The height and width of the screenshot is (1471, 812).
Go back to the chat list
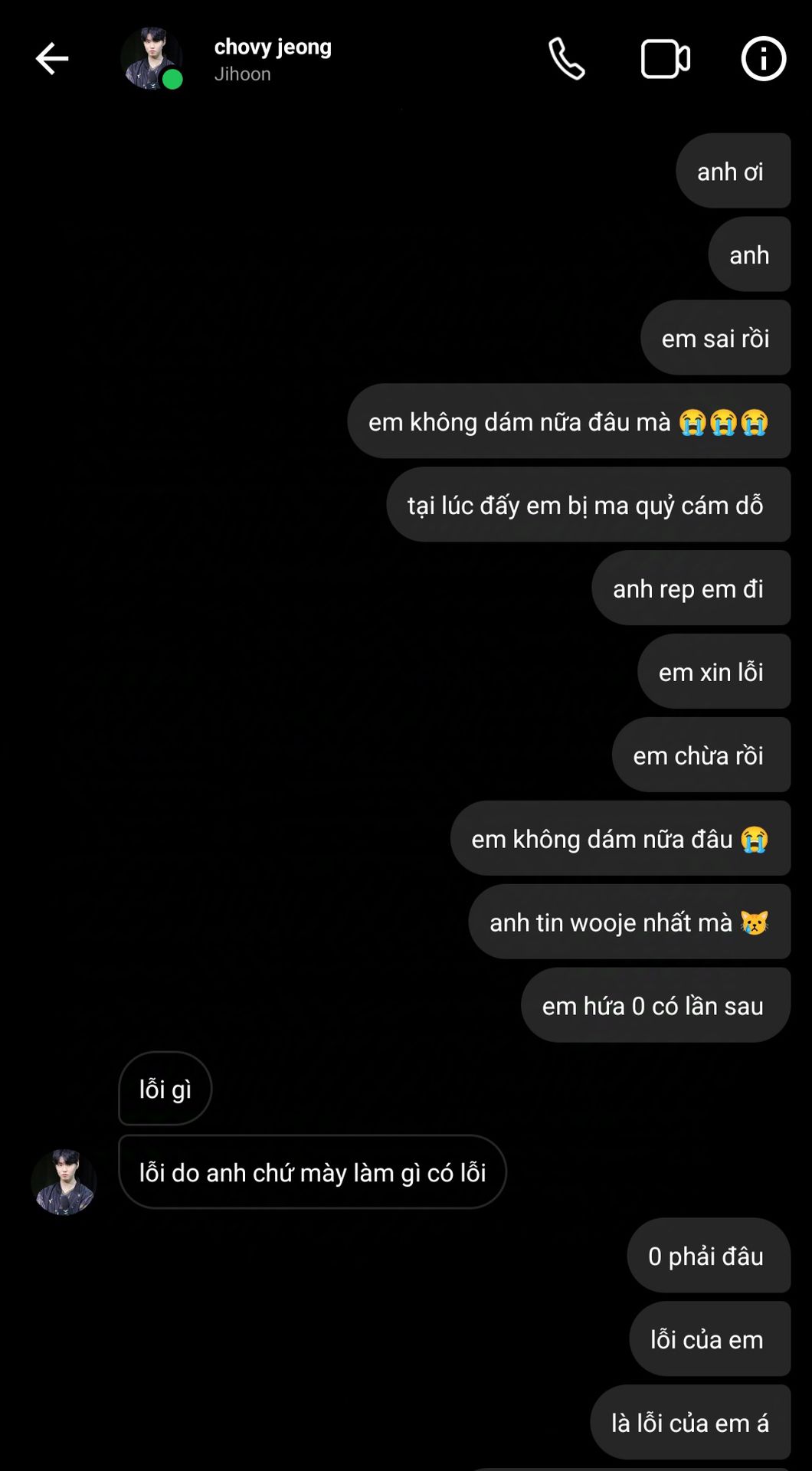click(52, 59)
